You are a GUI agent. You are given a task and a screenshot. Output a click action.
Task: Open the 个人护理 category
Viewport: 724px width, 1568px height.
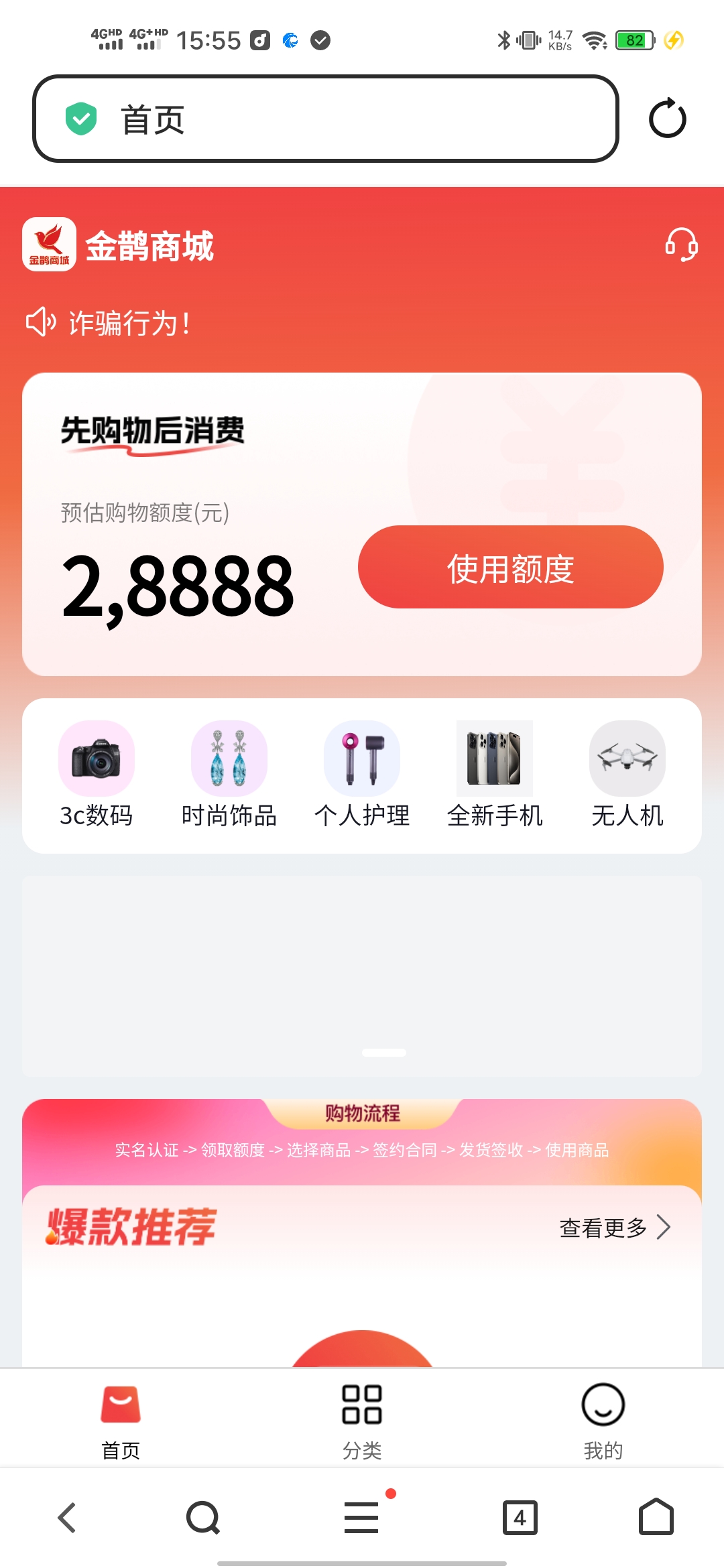tap(362, 775)
